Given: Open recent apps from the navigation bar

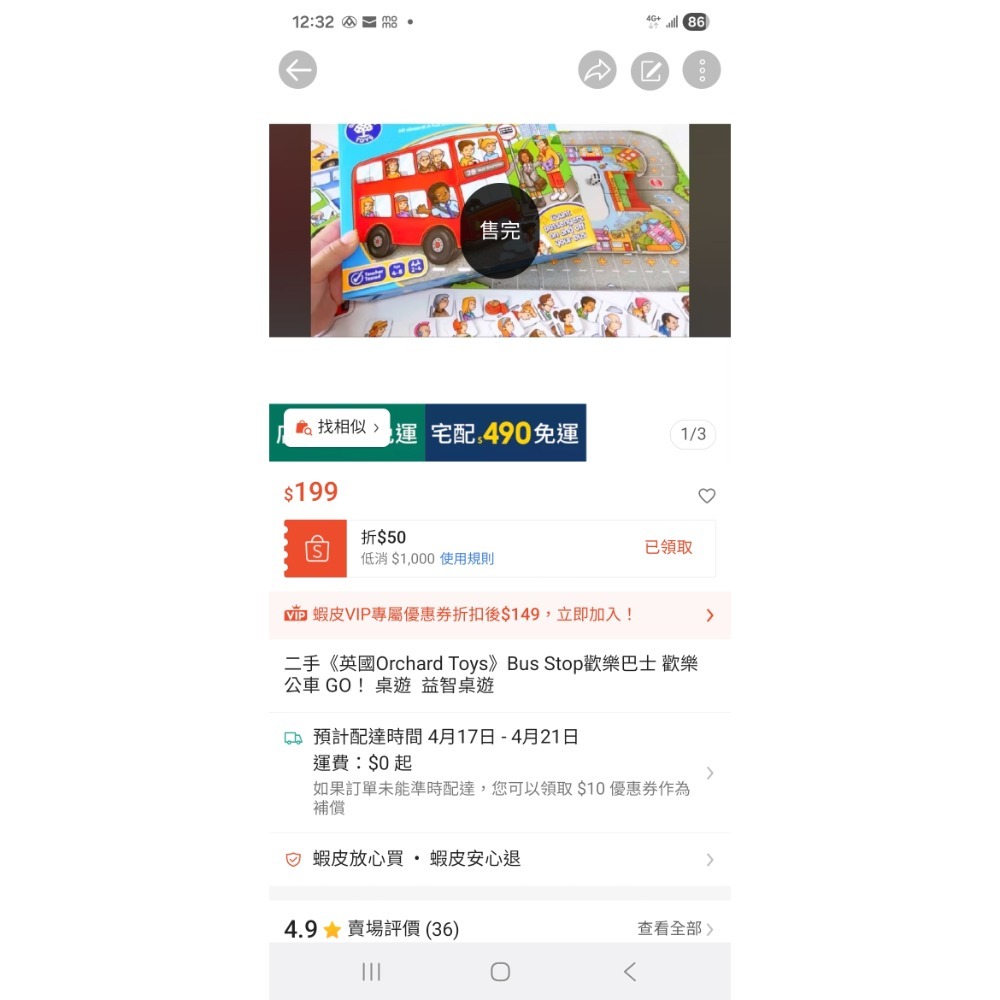Looking at the screenshot, I should [371, 972].
